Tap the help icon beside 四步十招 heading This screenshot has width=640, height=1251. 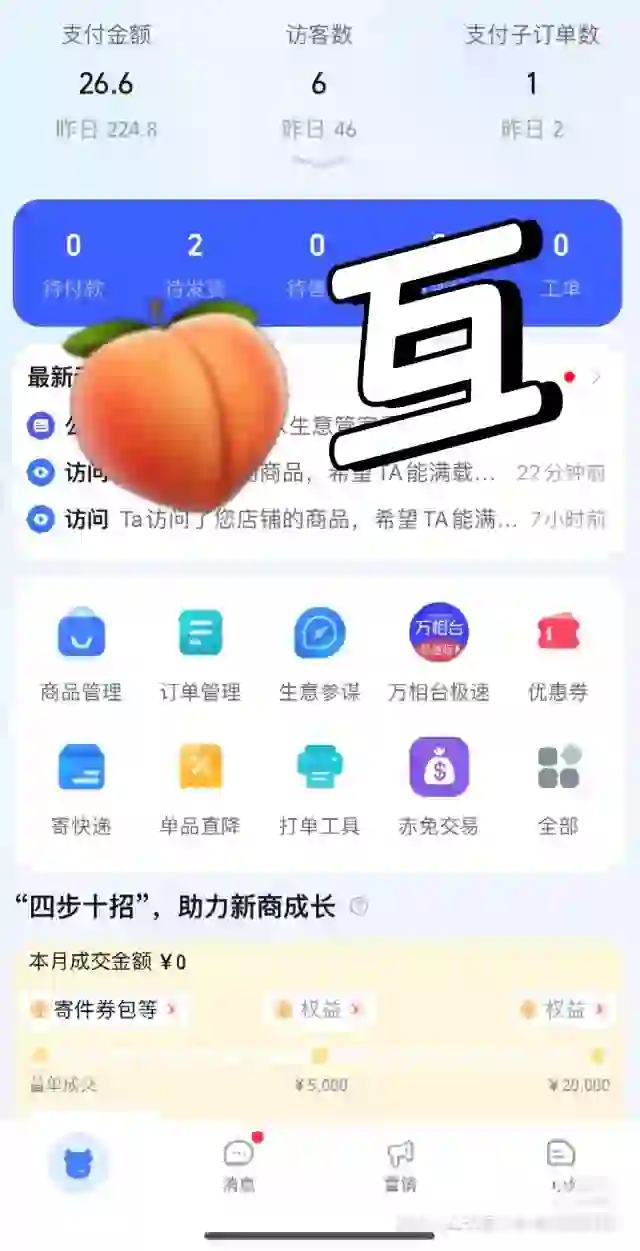tap(359, 907)
